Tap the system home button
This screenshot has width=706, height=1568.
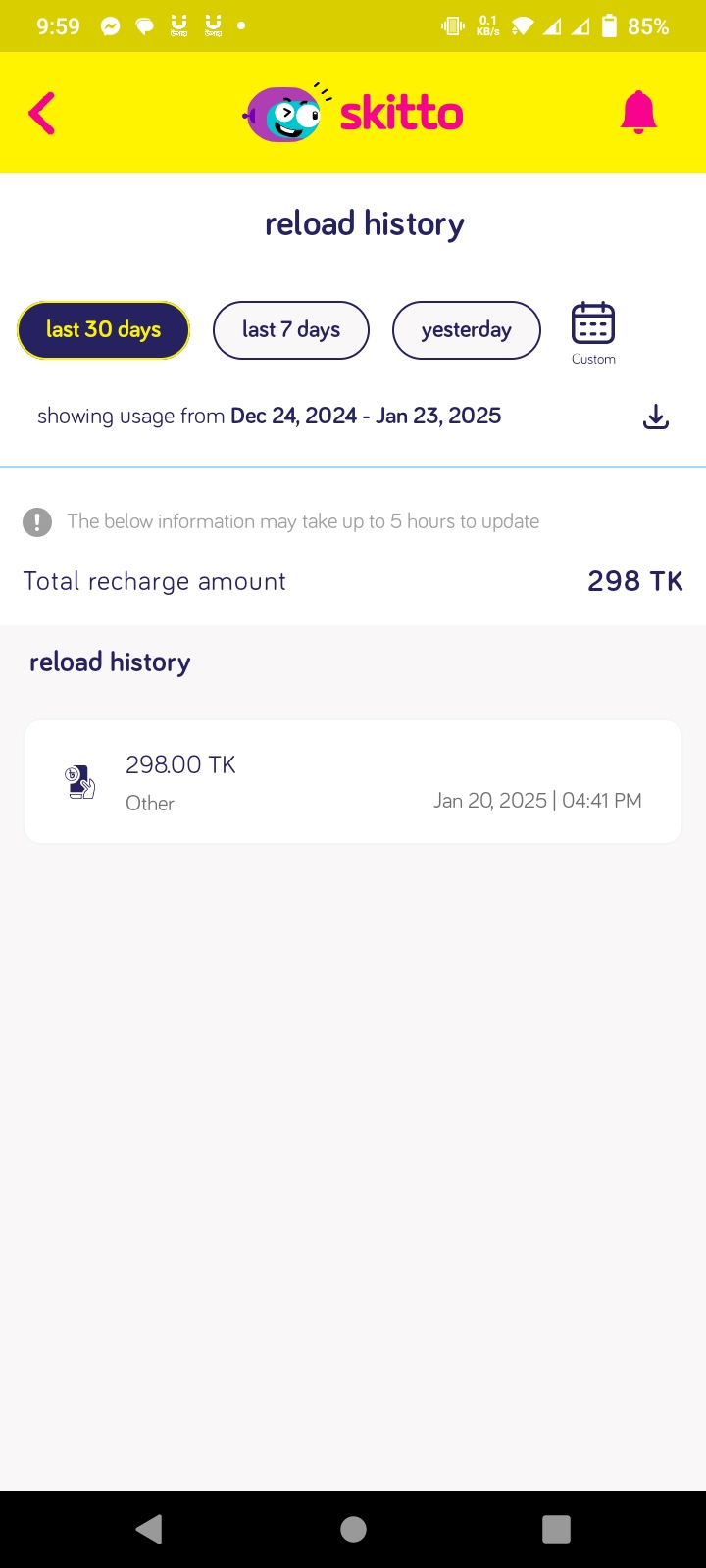point(353,1529)
